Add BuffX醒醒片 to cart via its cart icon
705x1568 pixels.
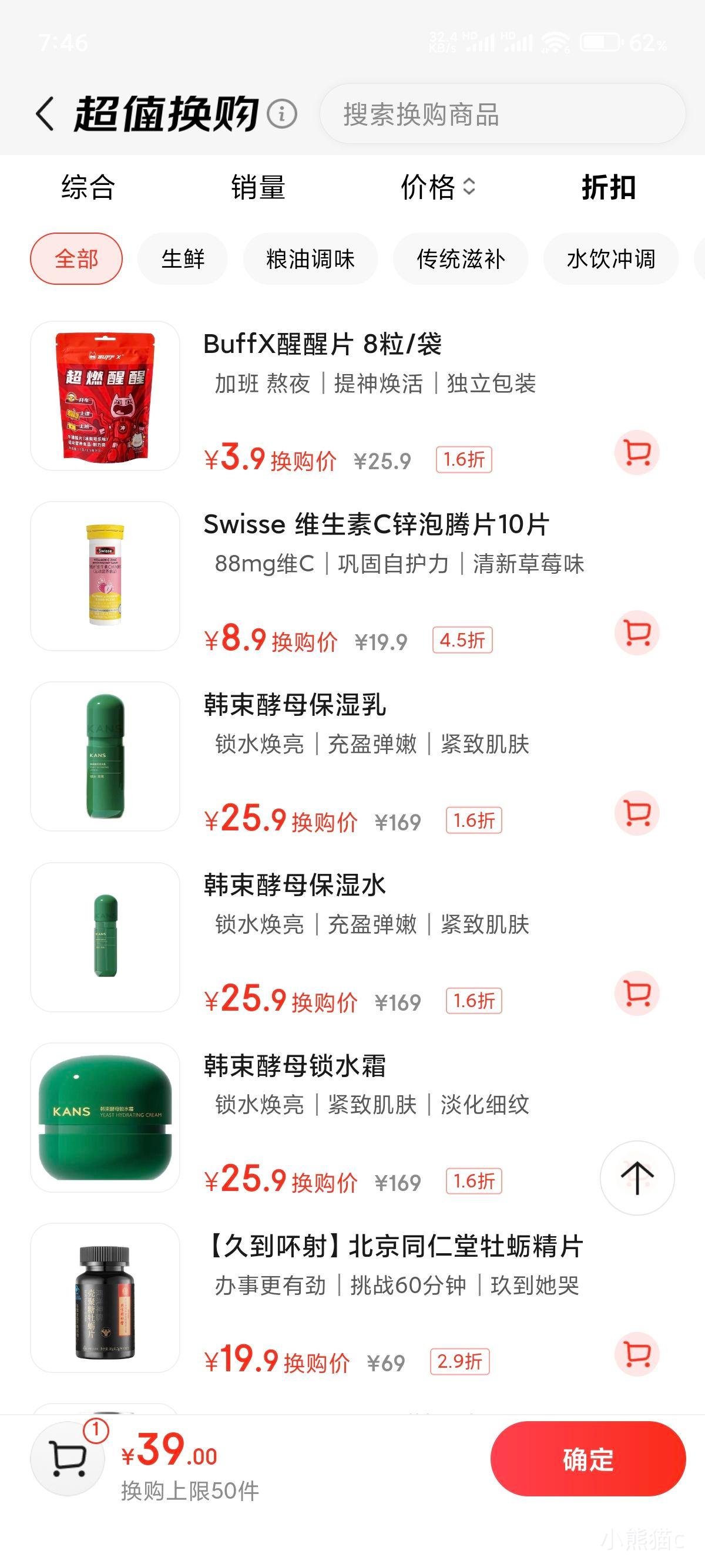tap(637, 453)
